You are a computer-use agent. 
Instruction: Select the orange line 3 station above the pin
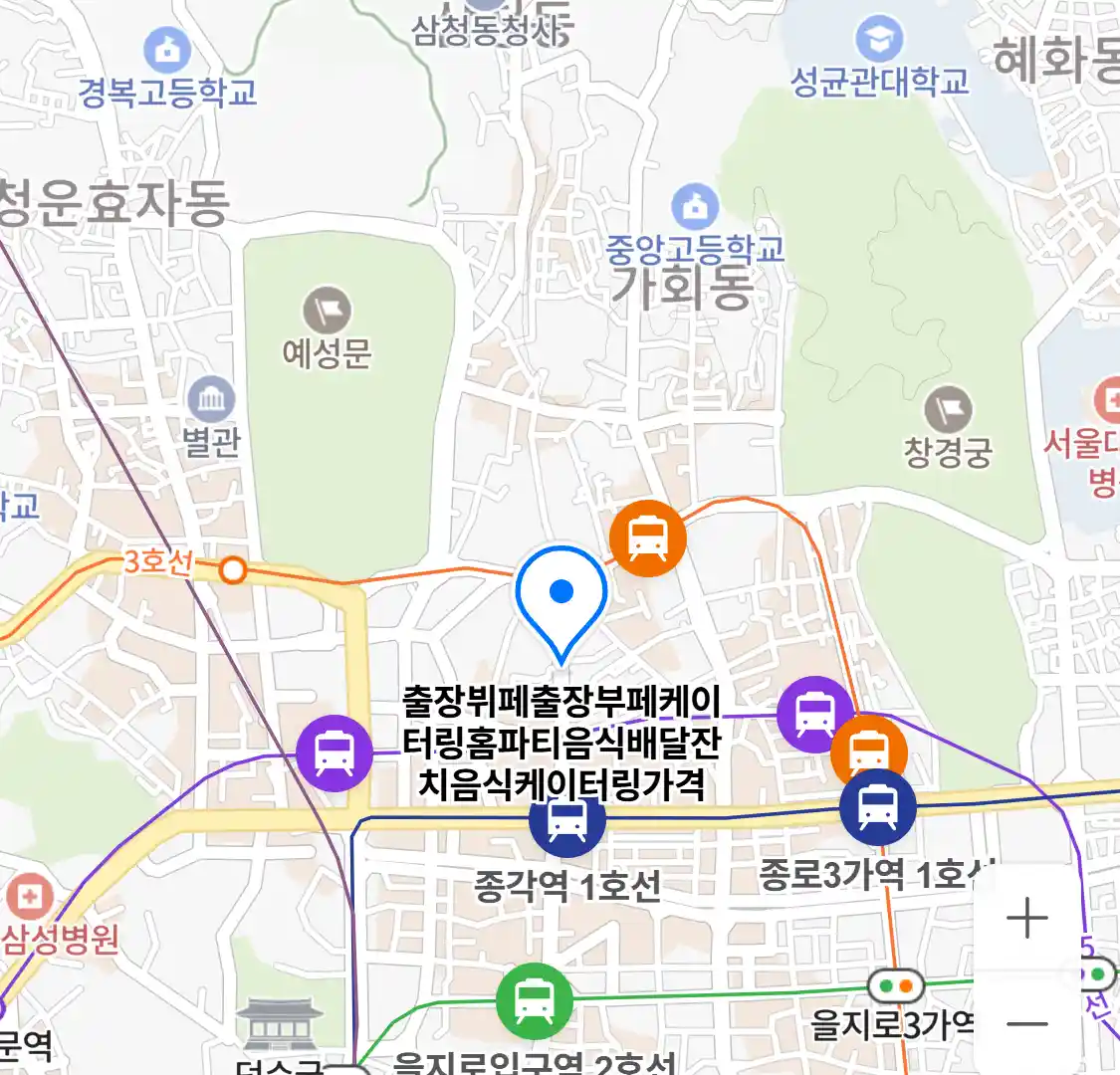647,538
